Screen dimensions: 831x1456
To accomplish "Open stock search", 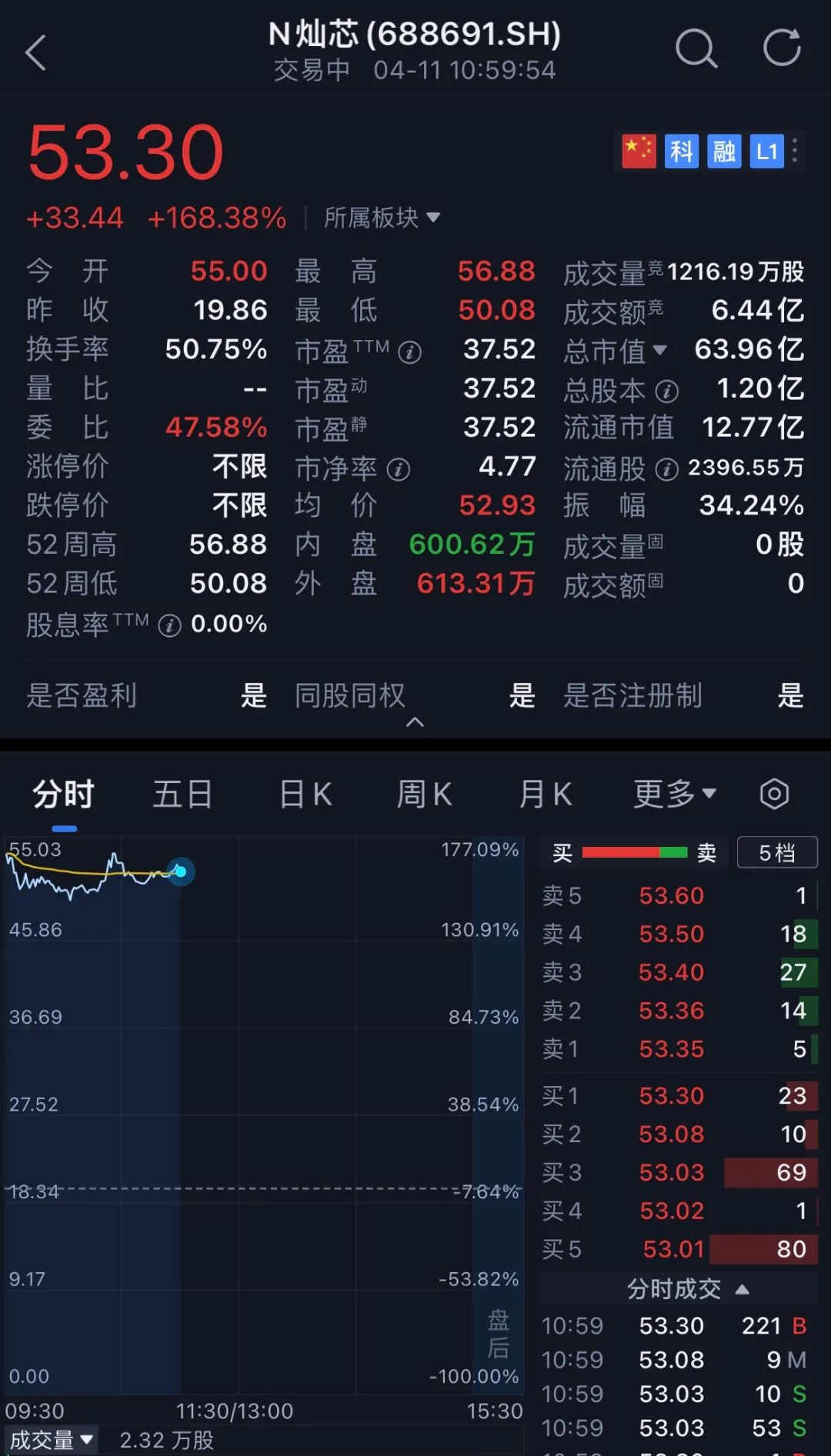I will pos(696,49).
